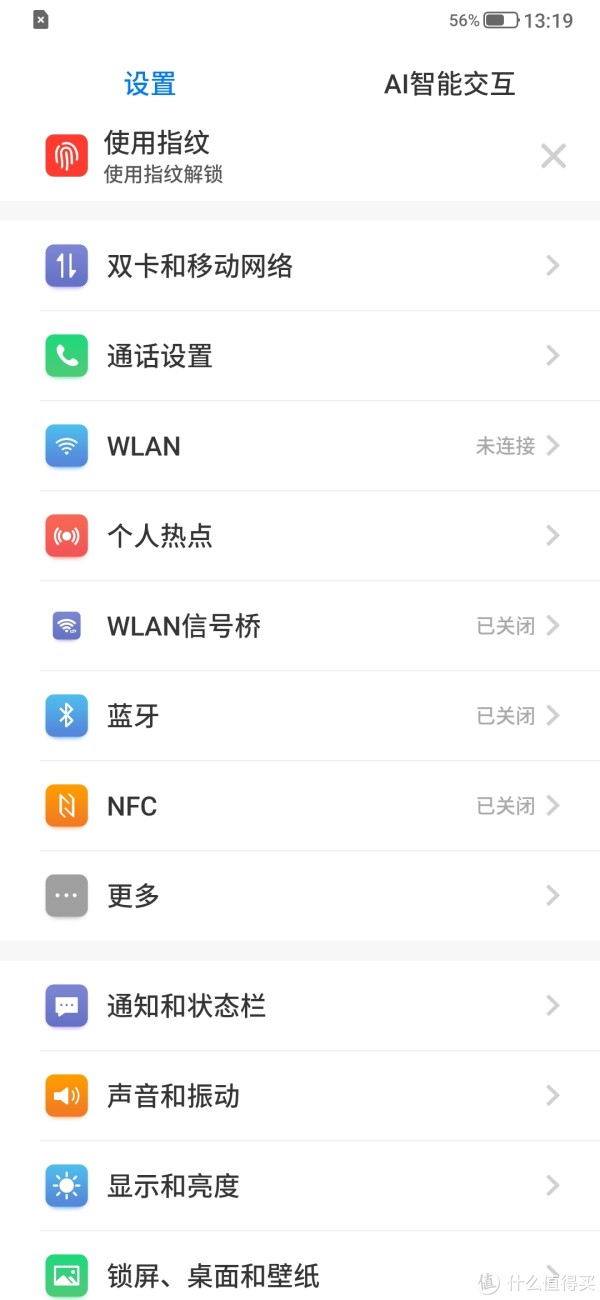Open 个人热点 settings

click(300, 536)
